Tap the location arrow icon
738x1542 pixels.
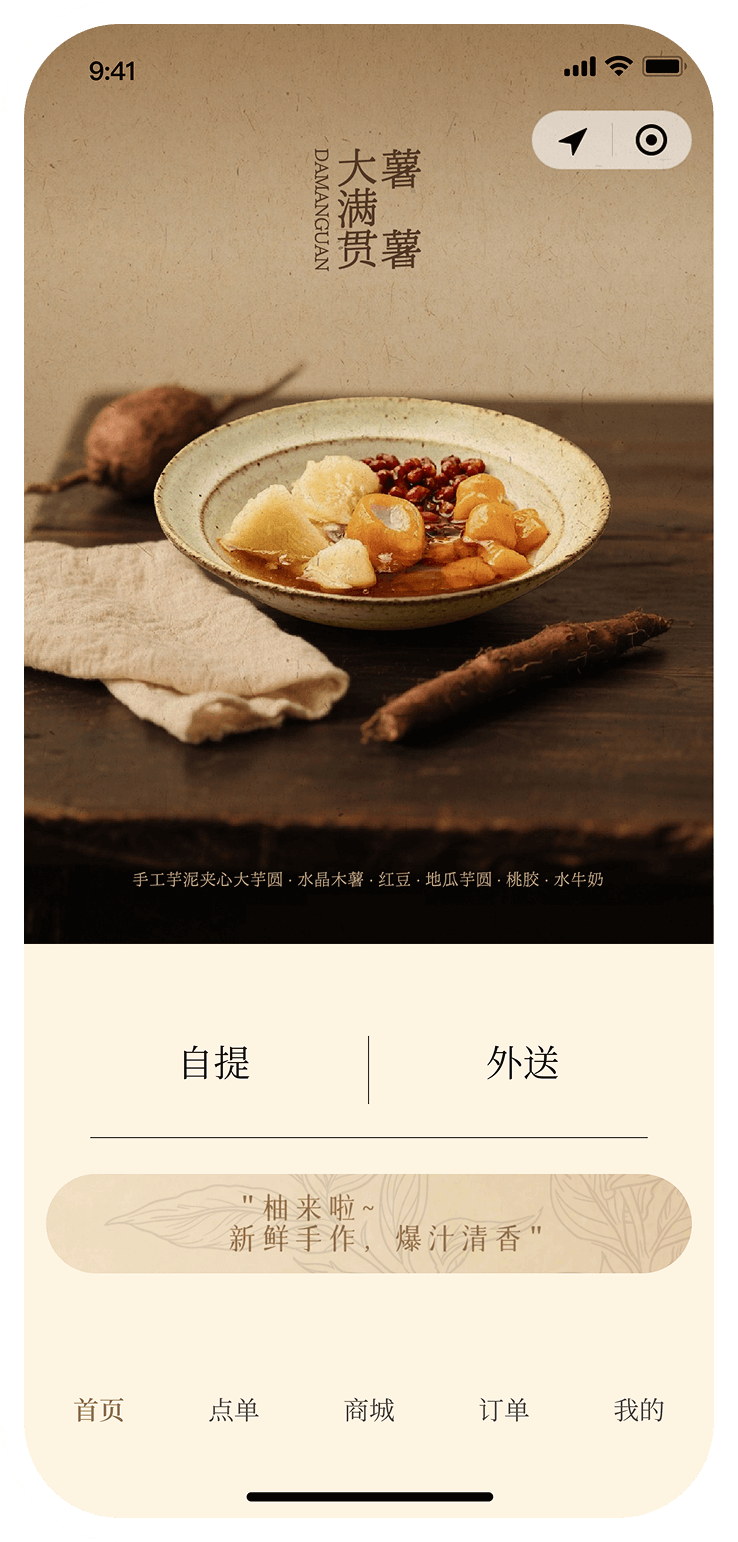[573, 141]
